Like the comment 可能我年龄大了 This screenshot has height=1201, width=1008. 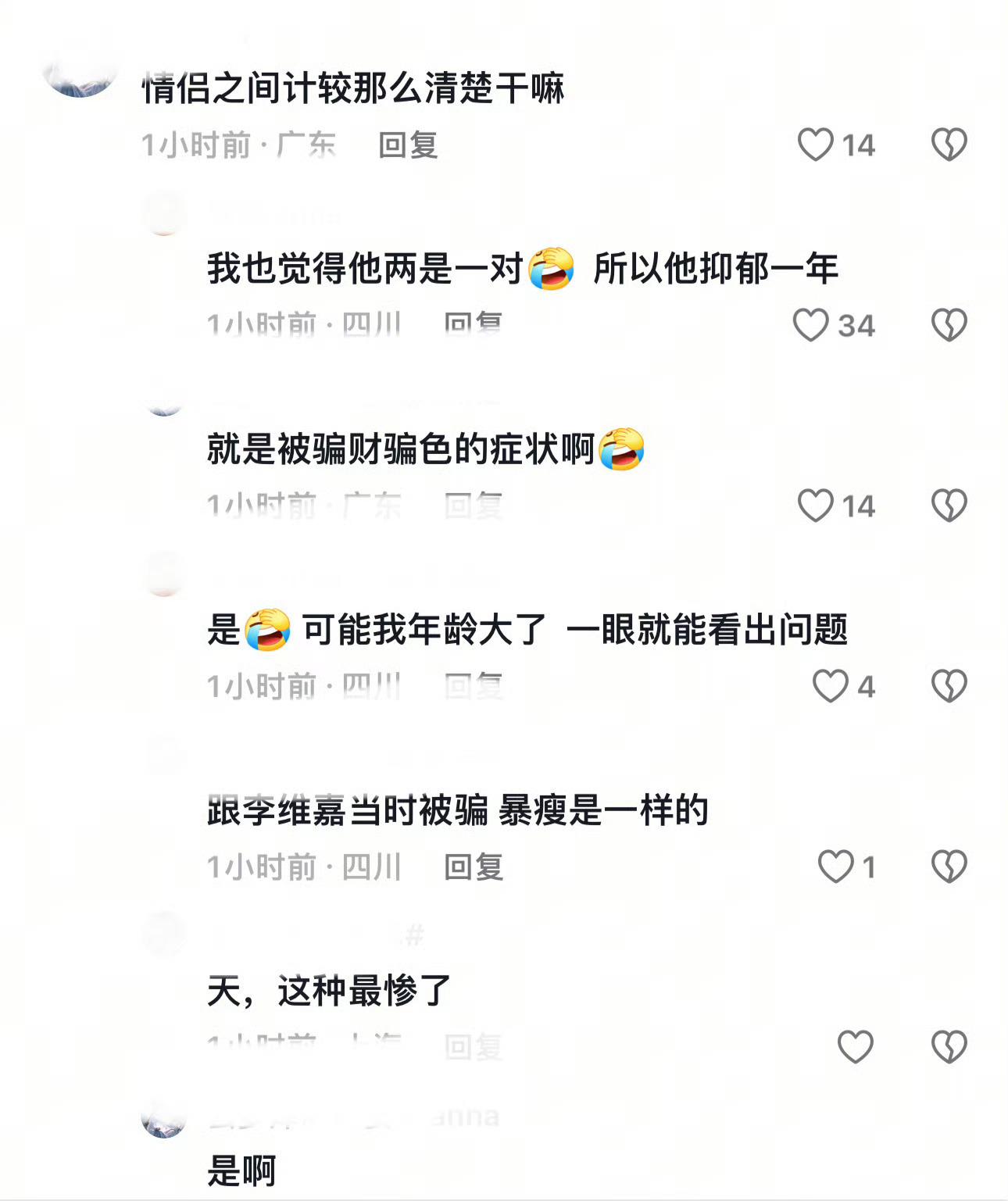830,686
